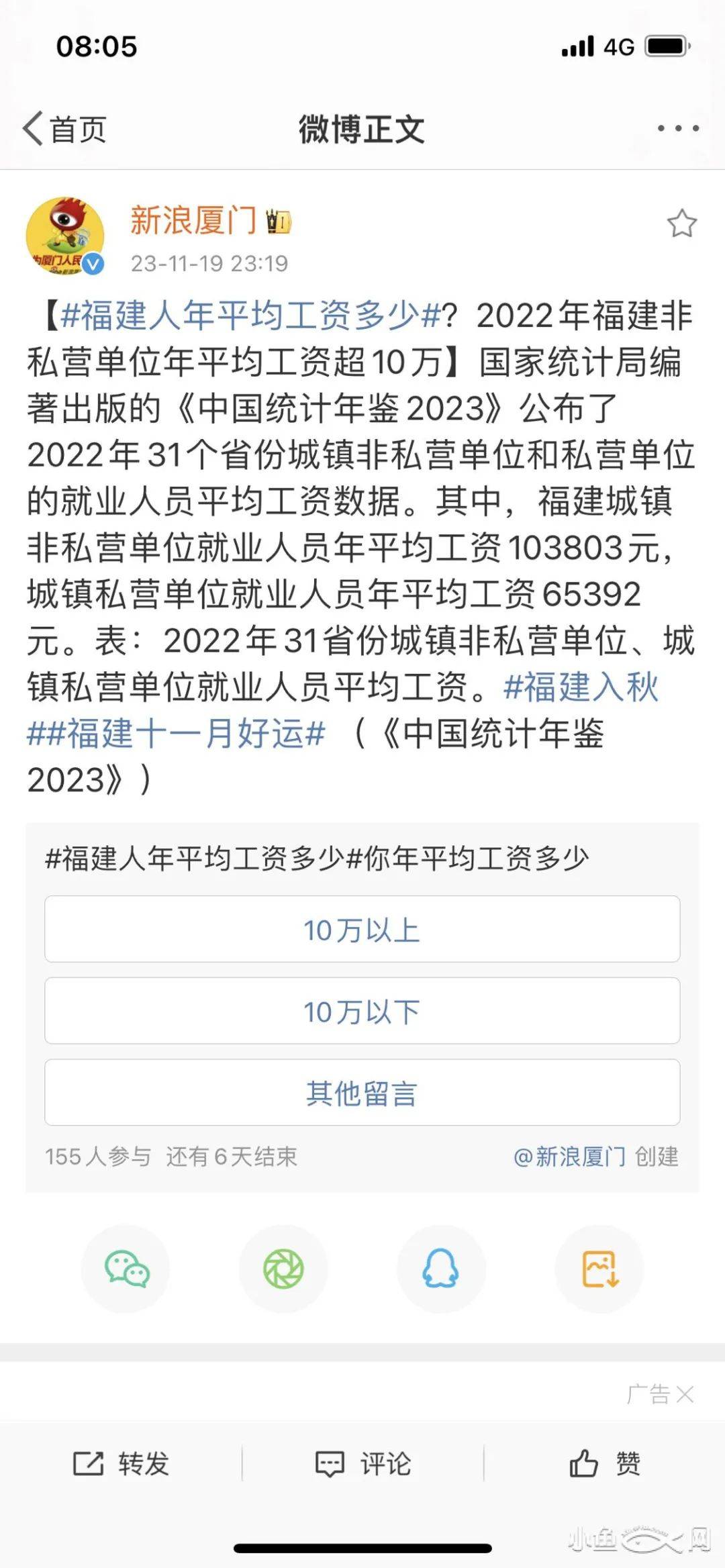Viewport: 725px width, 1568px height.
Task: Save the post as an image
Action: (599, 1269)
